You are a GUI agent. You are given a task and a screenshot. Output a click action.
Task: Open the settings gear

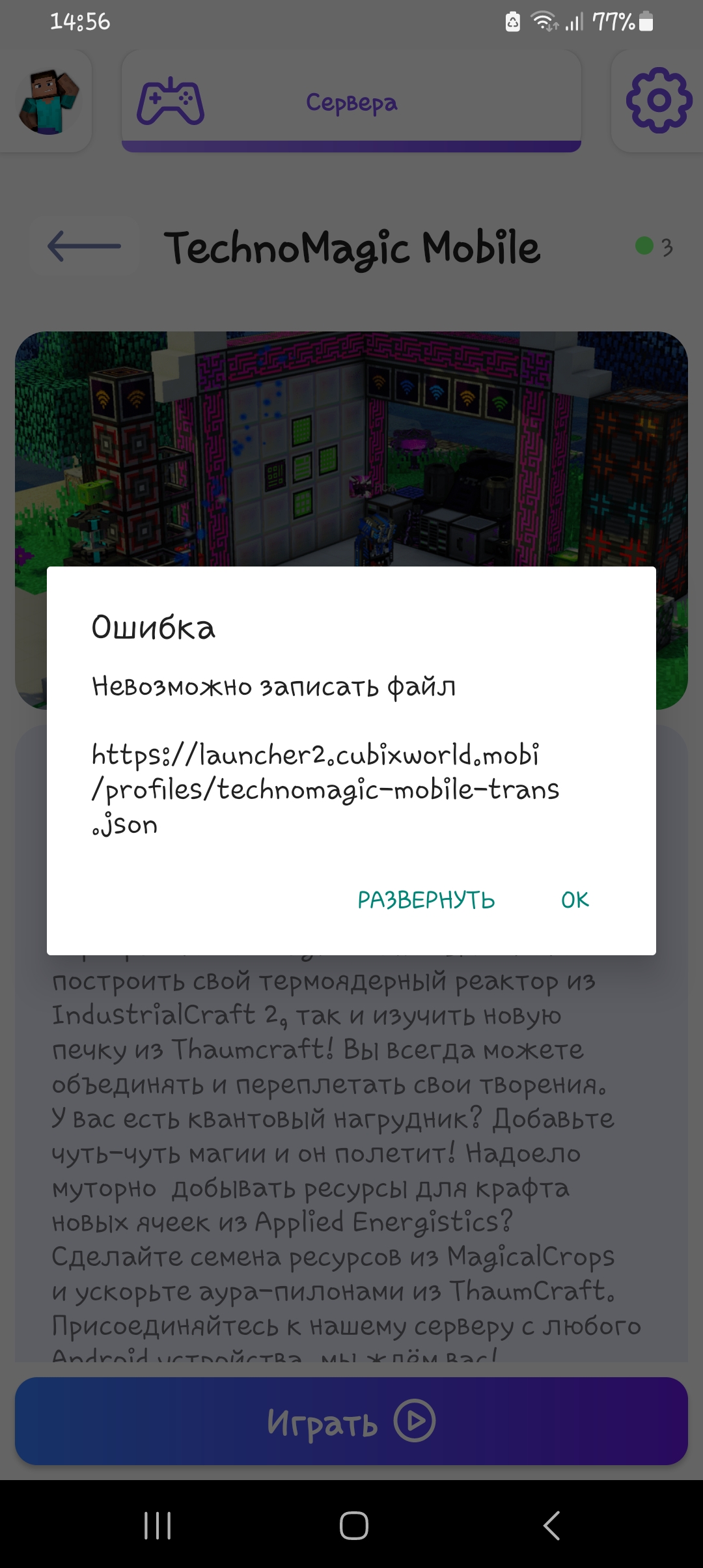(658, 101)
